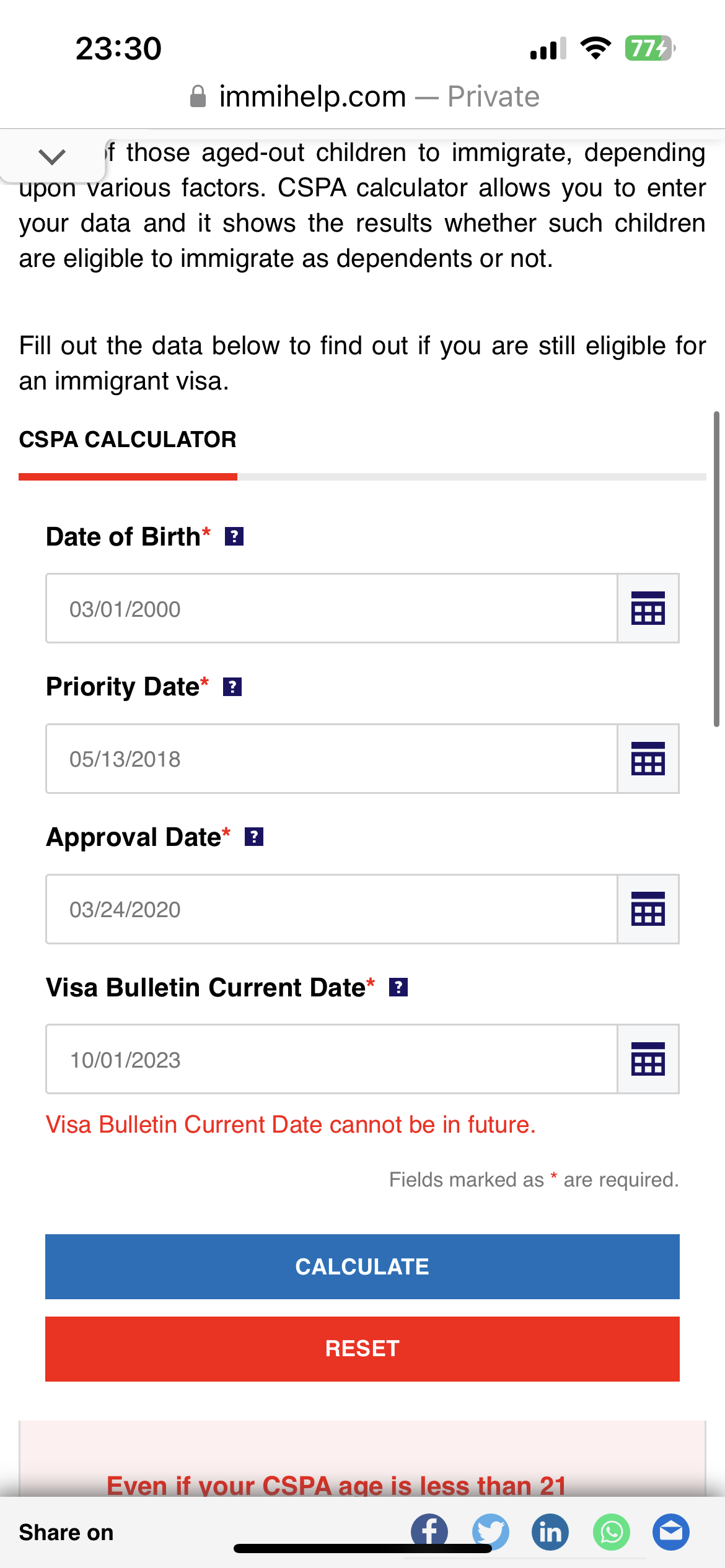Share the calculator on Twitter
The image size is (725, 1568).
tap(491, 1532)
